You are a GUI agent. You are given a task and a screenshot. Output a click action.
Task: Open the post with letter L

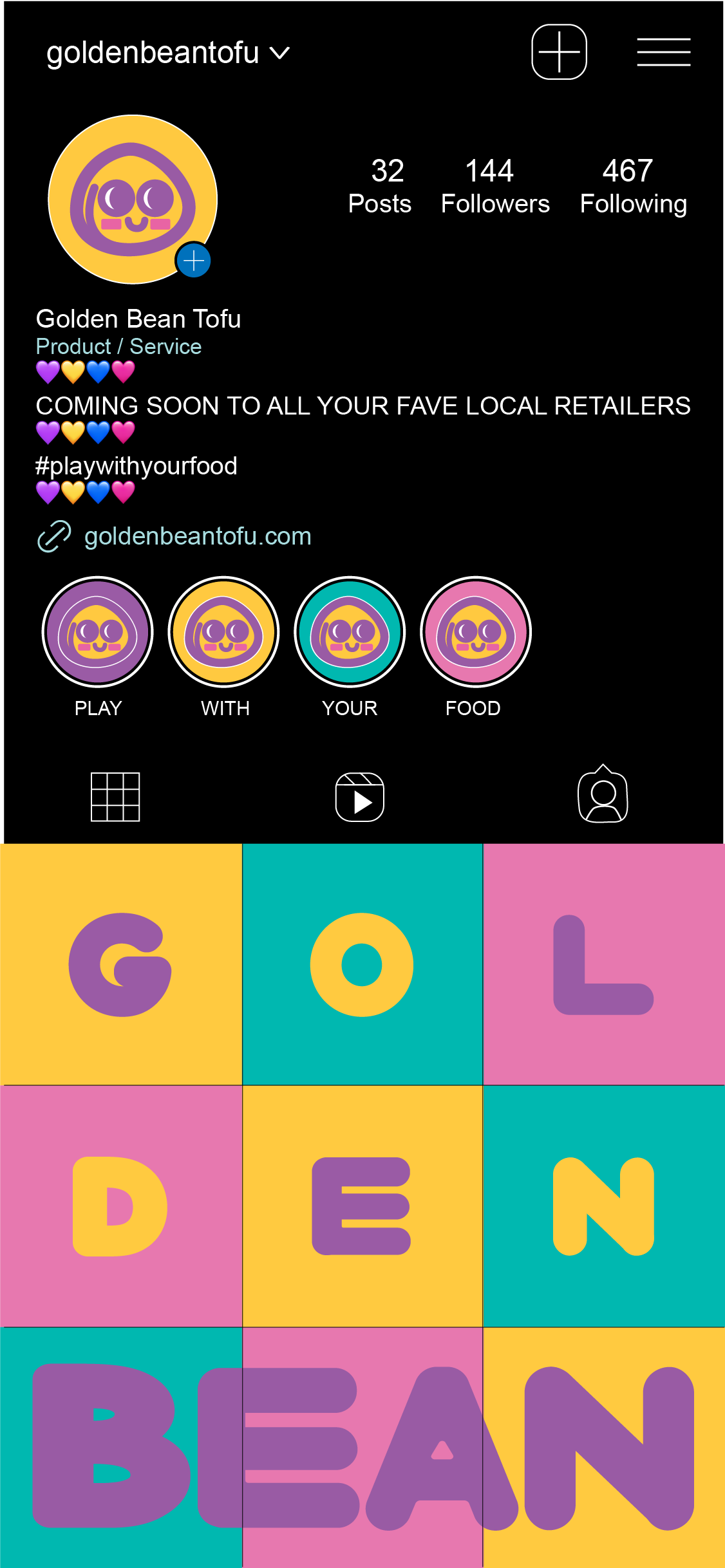coord(603,964)
